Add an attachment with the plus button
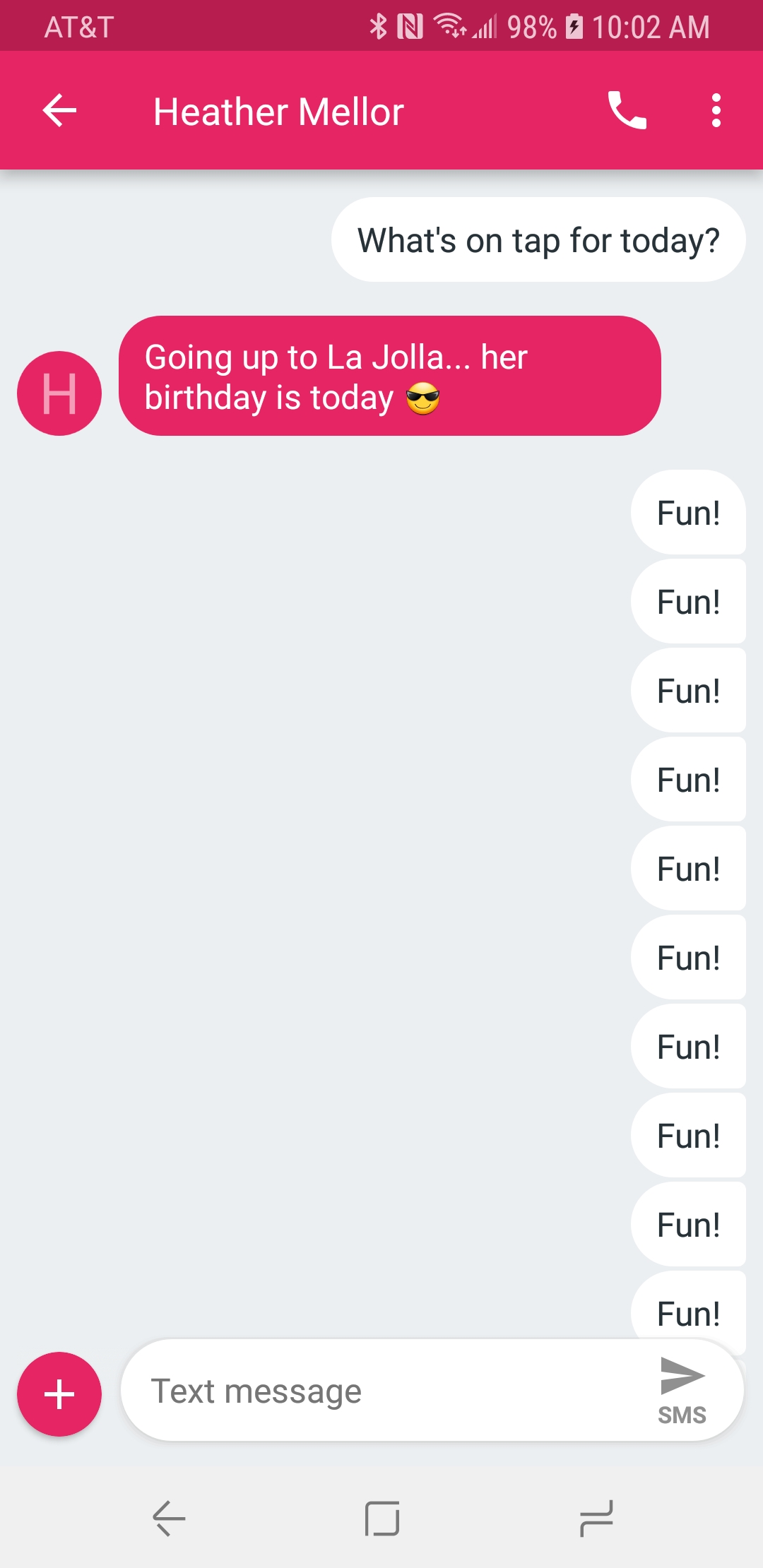Viewport: 763px width, 1568px height. (x=59, y=1394)
